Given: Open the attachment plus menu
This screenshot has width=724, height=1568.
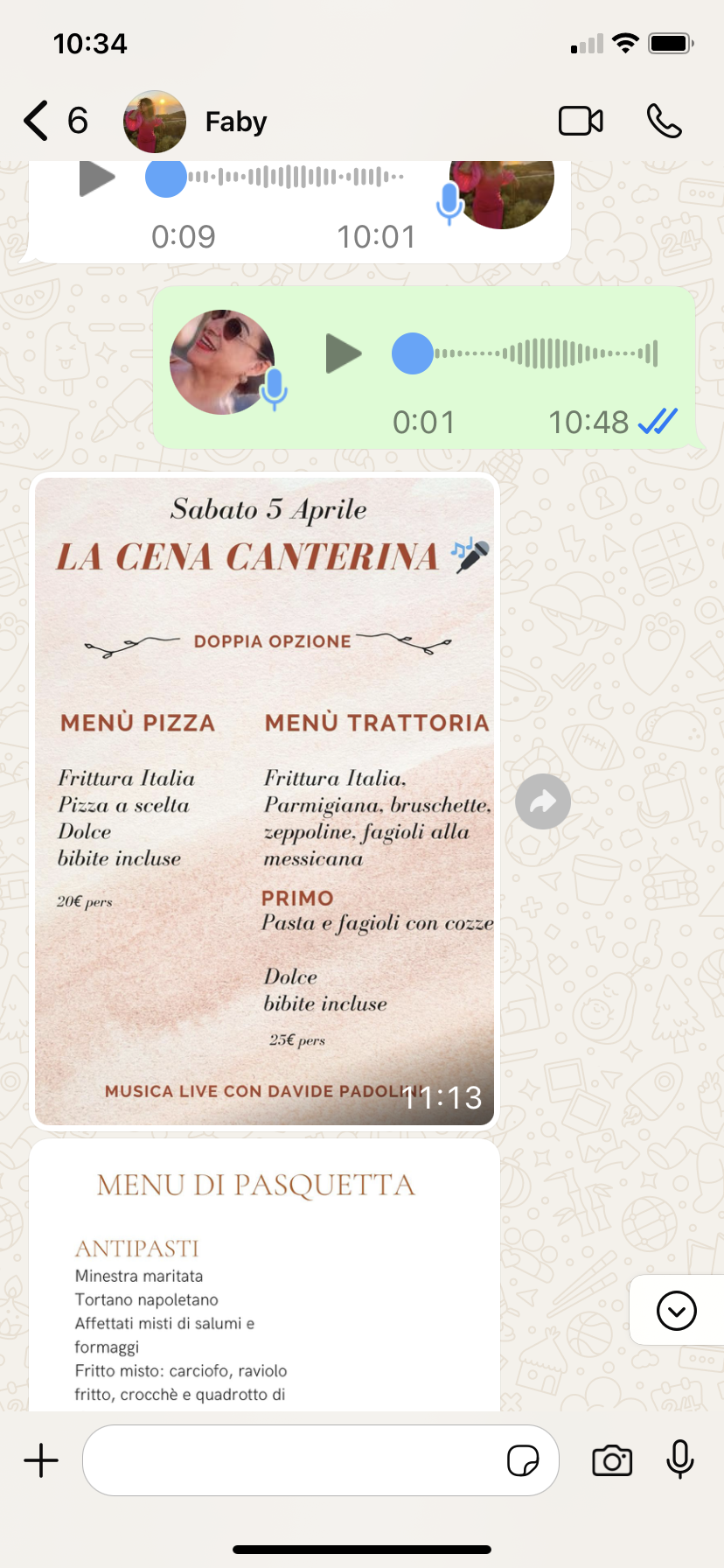Looking at the screenshot, I should tap(41, 1460).
